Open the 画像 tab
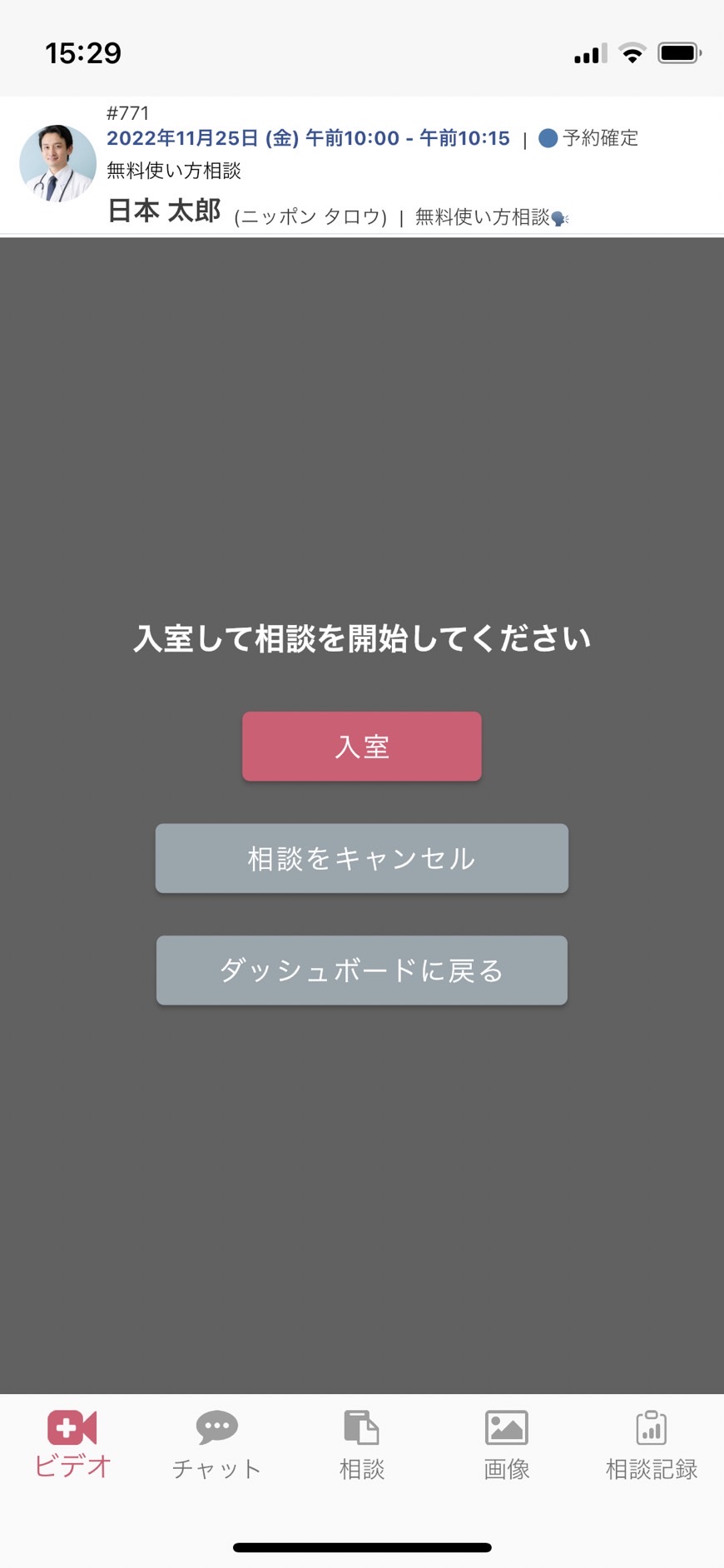Screen dimensions: 724x1568 (506, 1445)
